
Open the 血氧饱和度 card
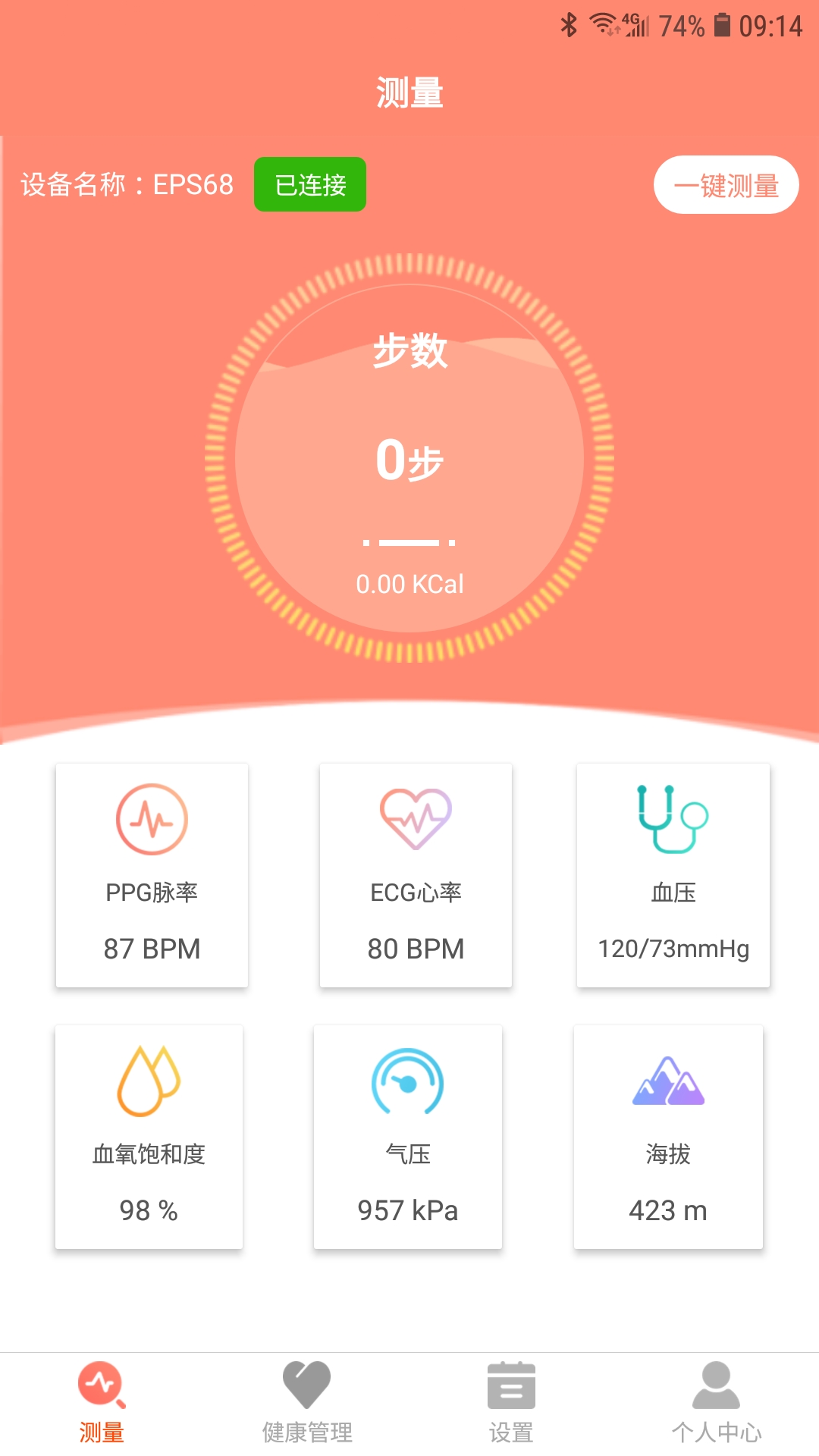point(149,1137)
